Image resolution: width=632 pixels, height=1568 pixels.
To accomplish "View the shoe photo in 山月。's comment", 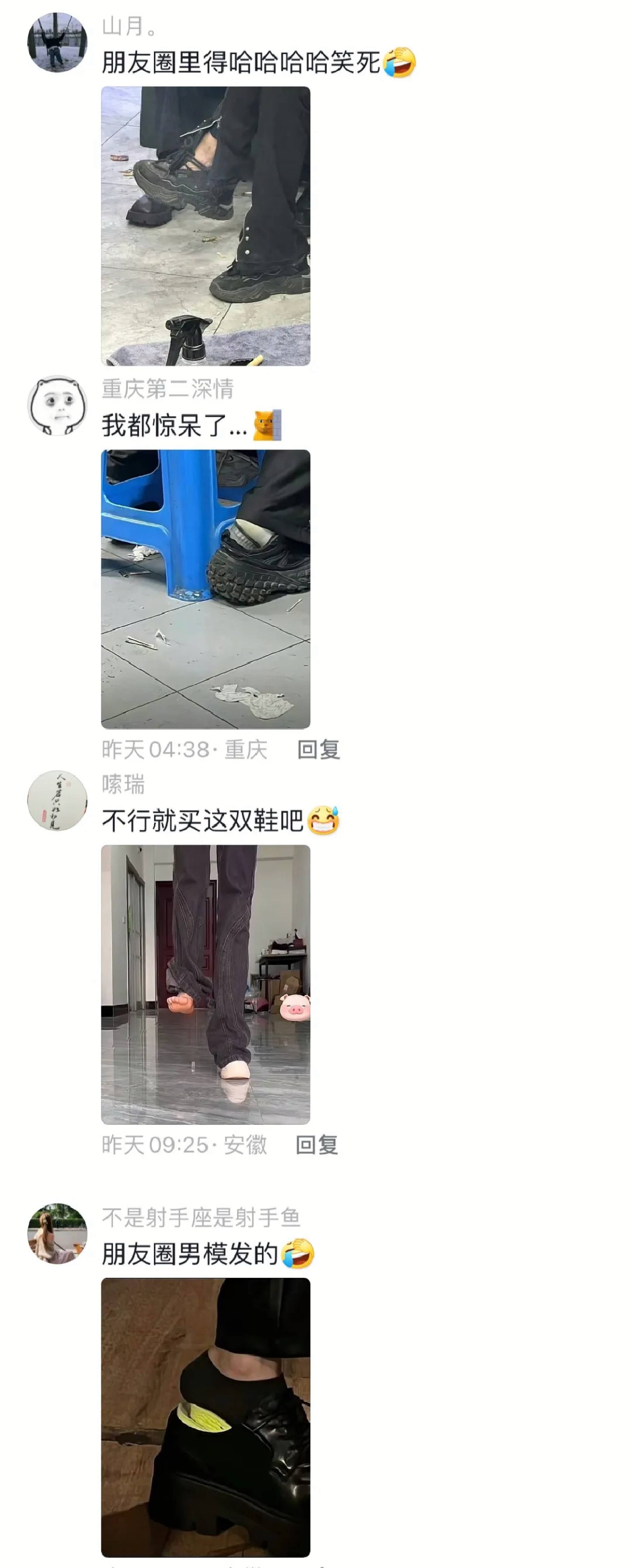I will [205, 226].
